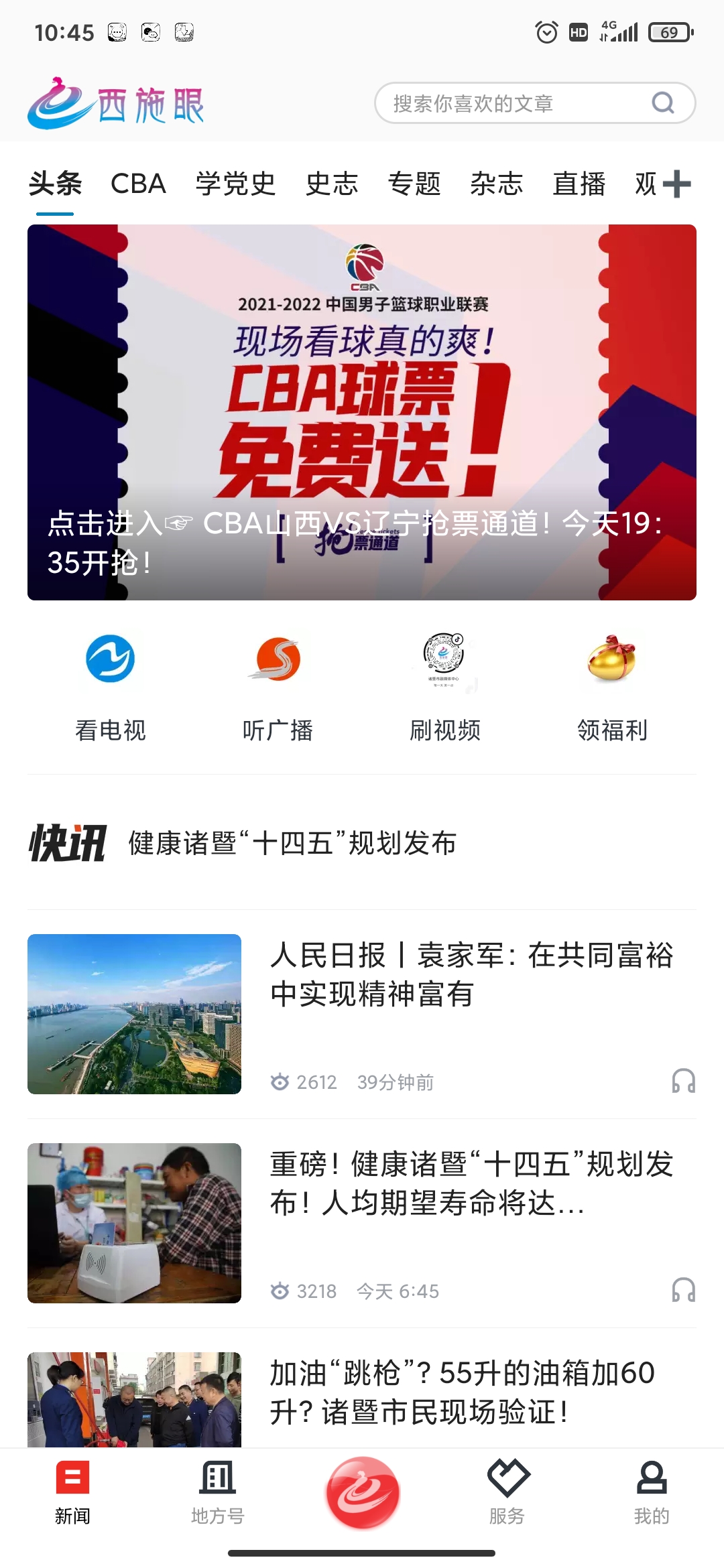Open the 人民日报 article thumbnail image
The image size is (724, 1568).
(x=133, y=1015)
